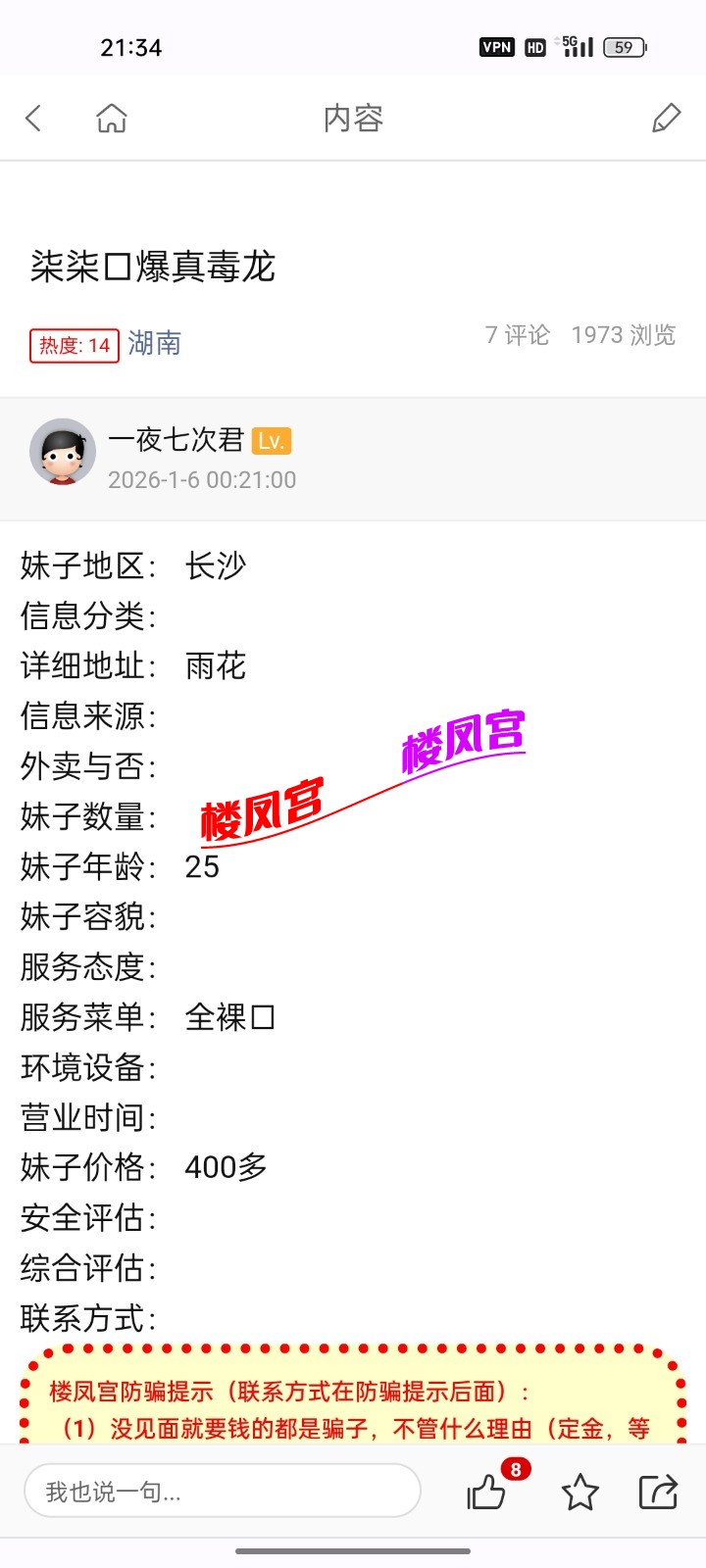Open the poster's avatar picture
Viewport: 706px width, 1568px height.
pos(63,453)
